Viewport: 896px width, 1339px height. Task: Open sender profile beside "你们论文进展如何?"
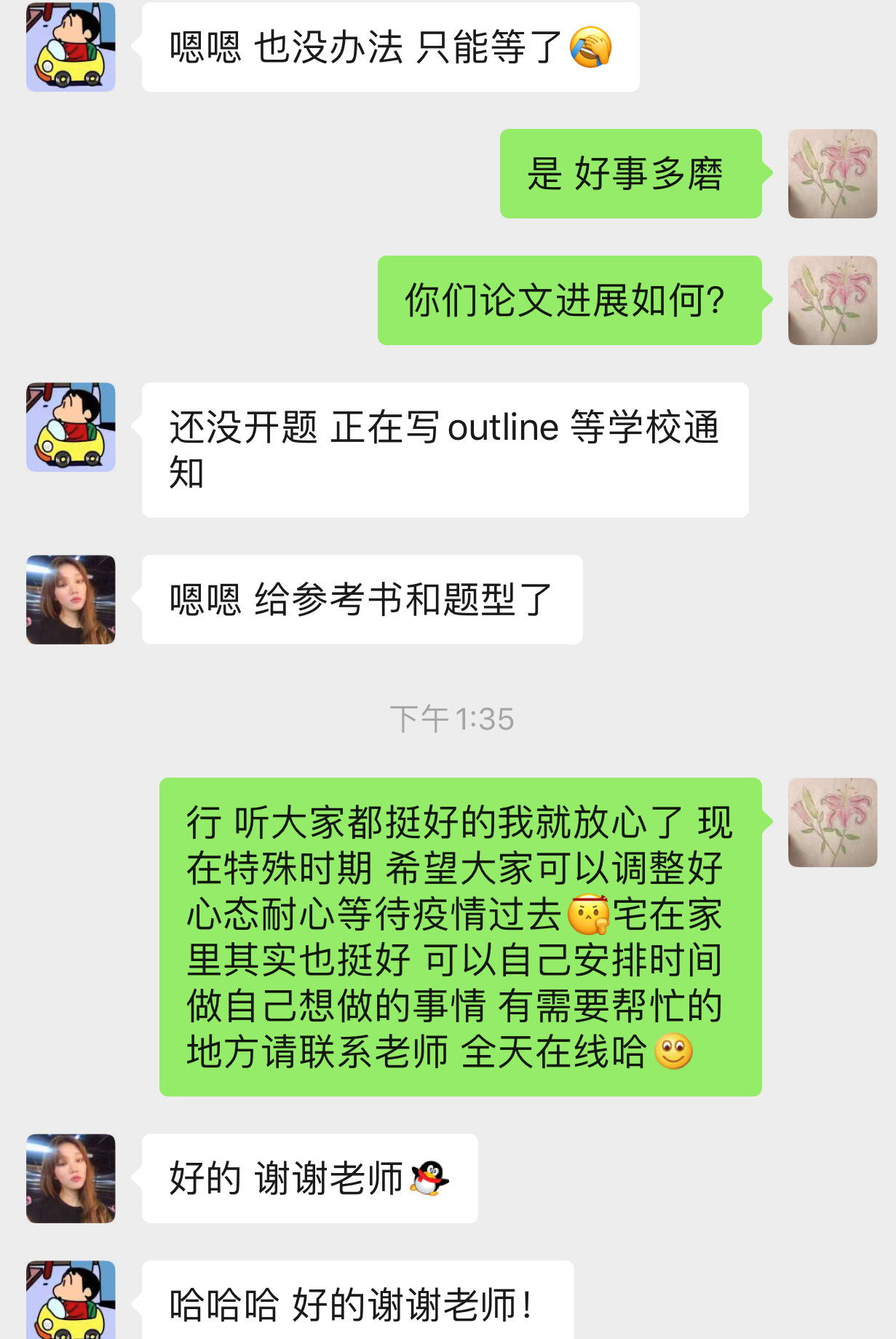coord(832,300)
